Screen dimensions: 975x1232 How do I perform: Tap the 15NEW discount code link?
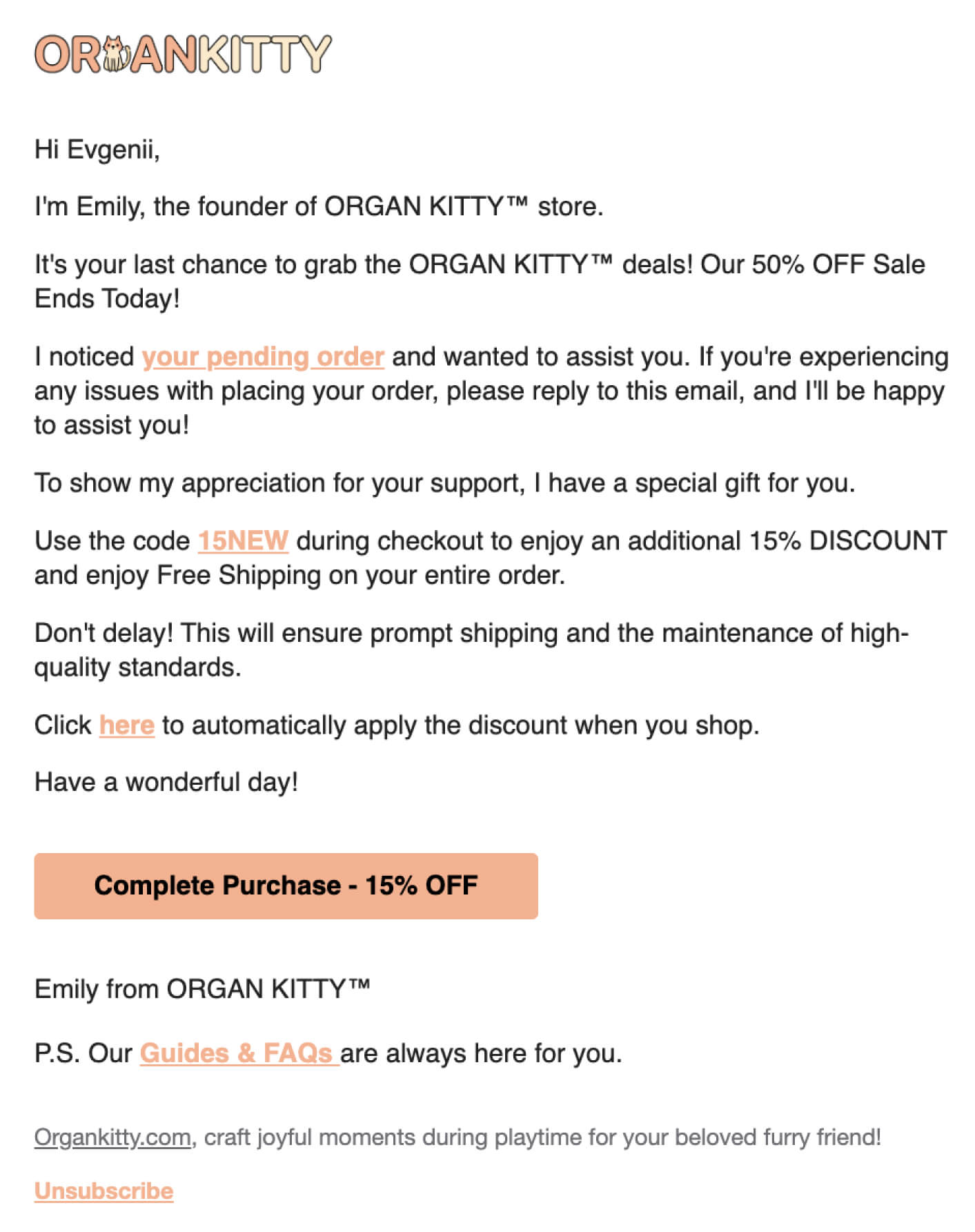click(243, 540)
